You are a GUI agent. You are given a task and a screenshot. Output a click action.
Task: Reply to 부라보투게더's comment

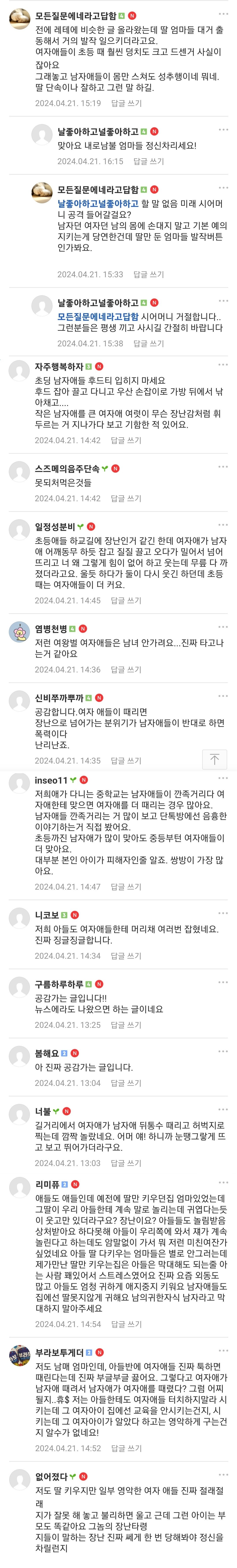click(126, 1448)
